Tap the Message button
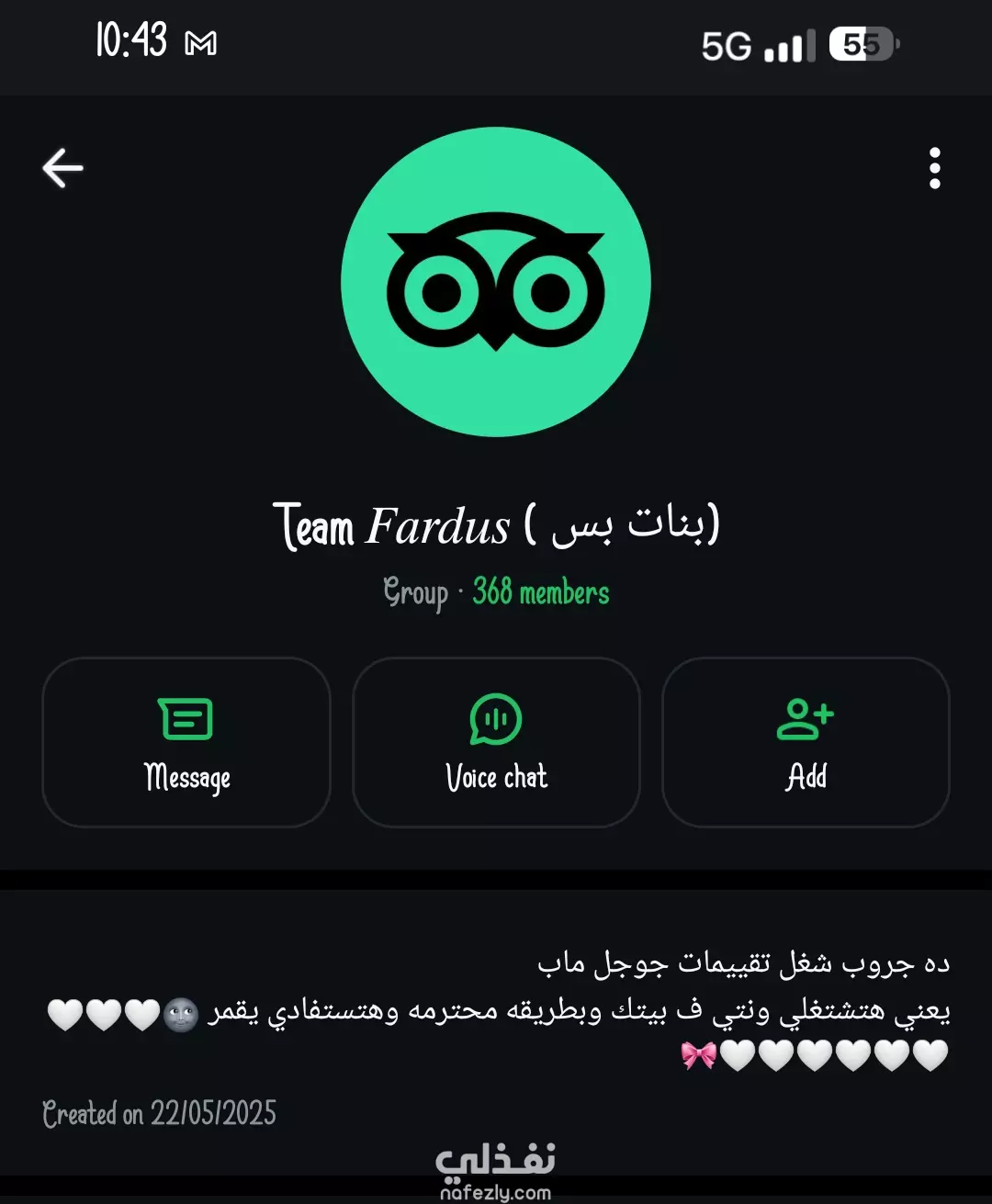The image size is (992, 1204). coord(186,742)
